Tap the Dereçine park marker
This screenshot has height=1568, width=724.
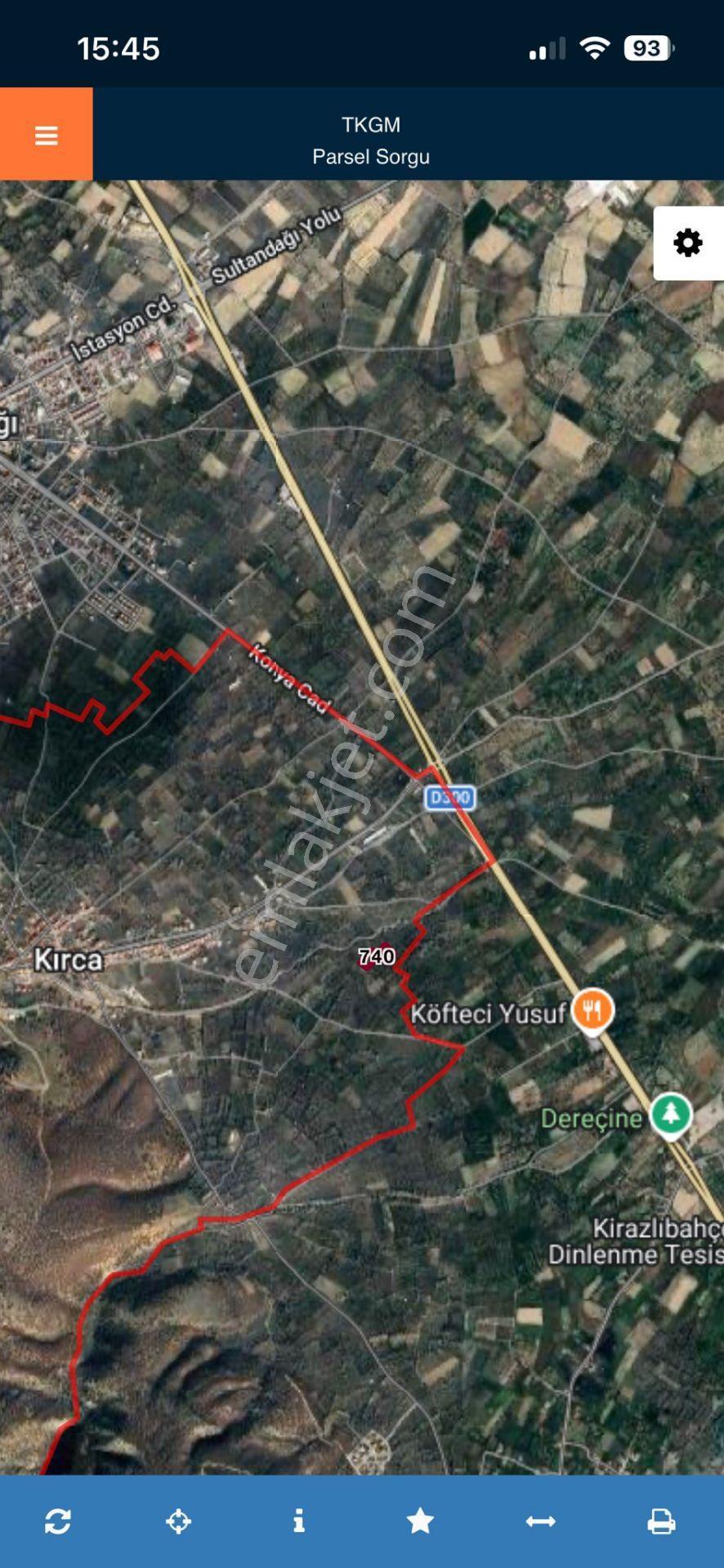tap(671, 1116)
